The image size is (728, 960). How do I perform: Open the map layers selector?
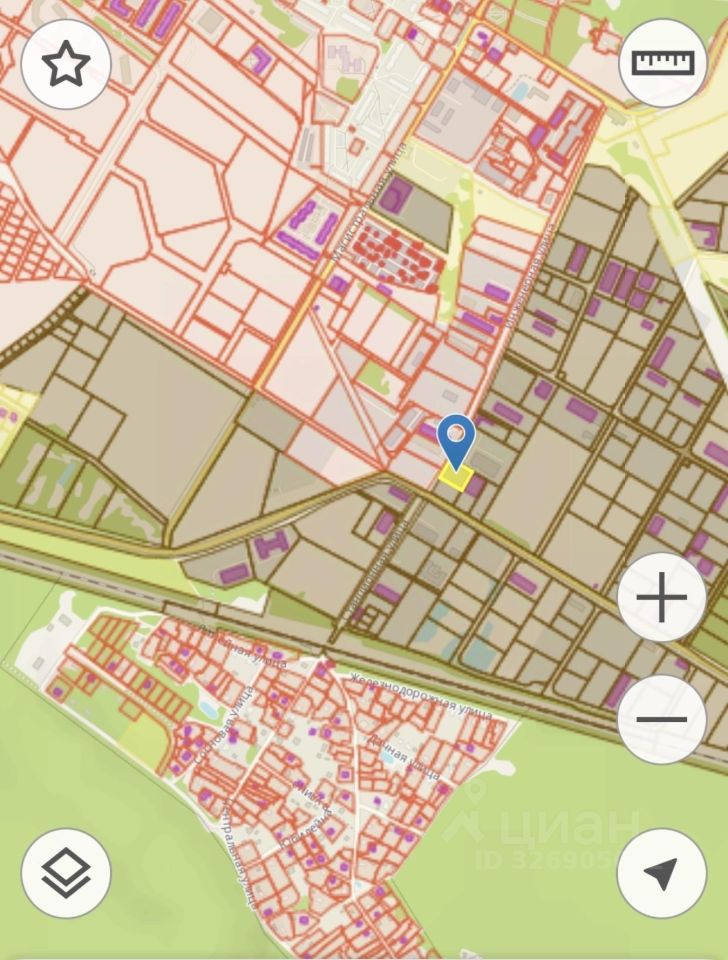pos(65,874)
